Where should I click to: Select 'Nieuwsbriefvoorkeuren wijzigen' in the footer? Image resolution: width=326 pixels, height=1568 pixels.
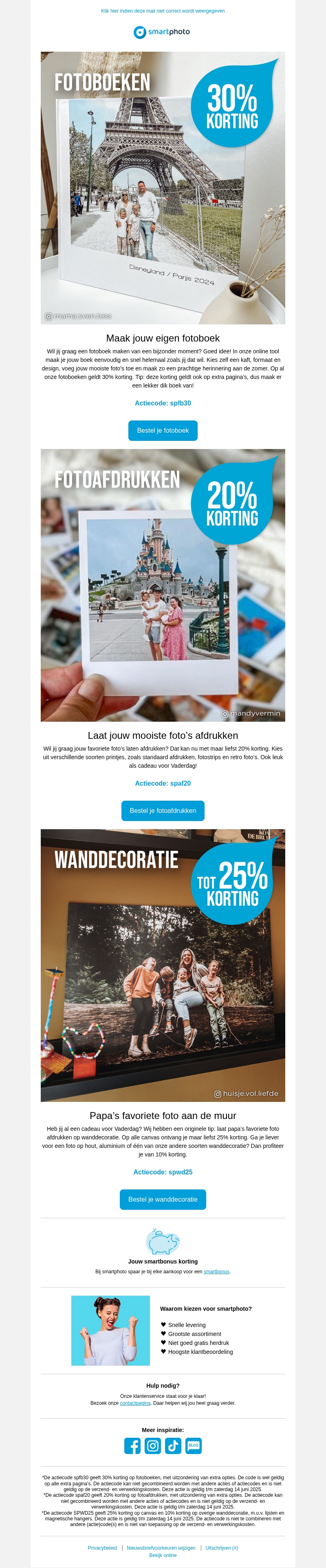(x=161, y=1548)
